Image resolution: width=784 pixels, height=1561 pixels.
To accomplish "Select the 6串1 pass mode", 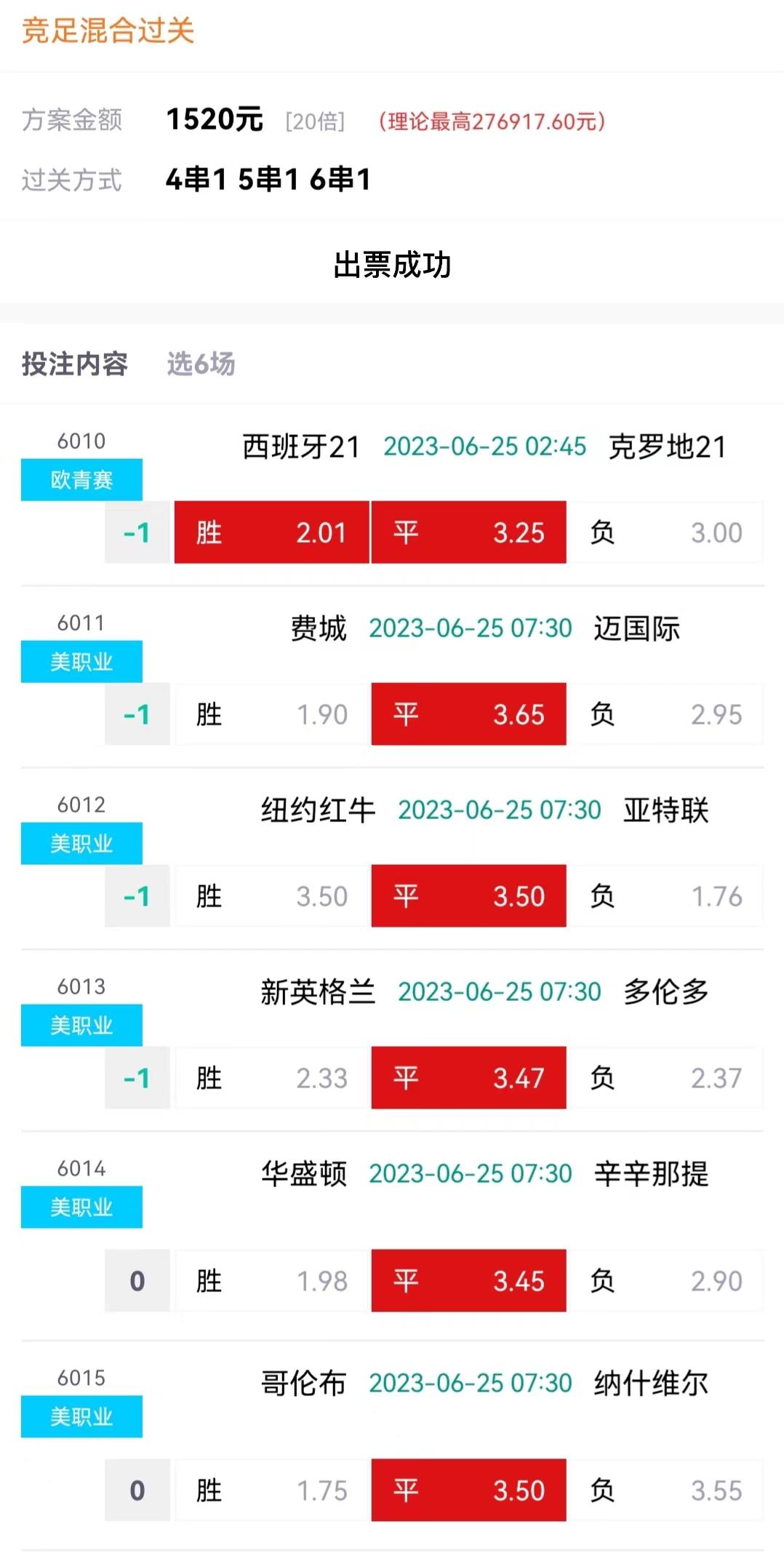I will pos(340,179).
